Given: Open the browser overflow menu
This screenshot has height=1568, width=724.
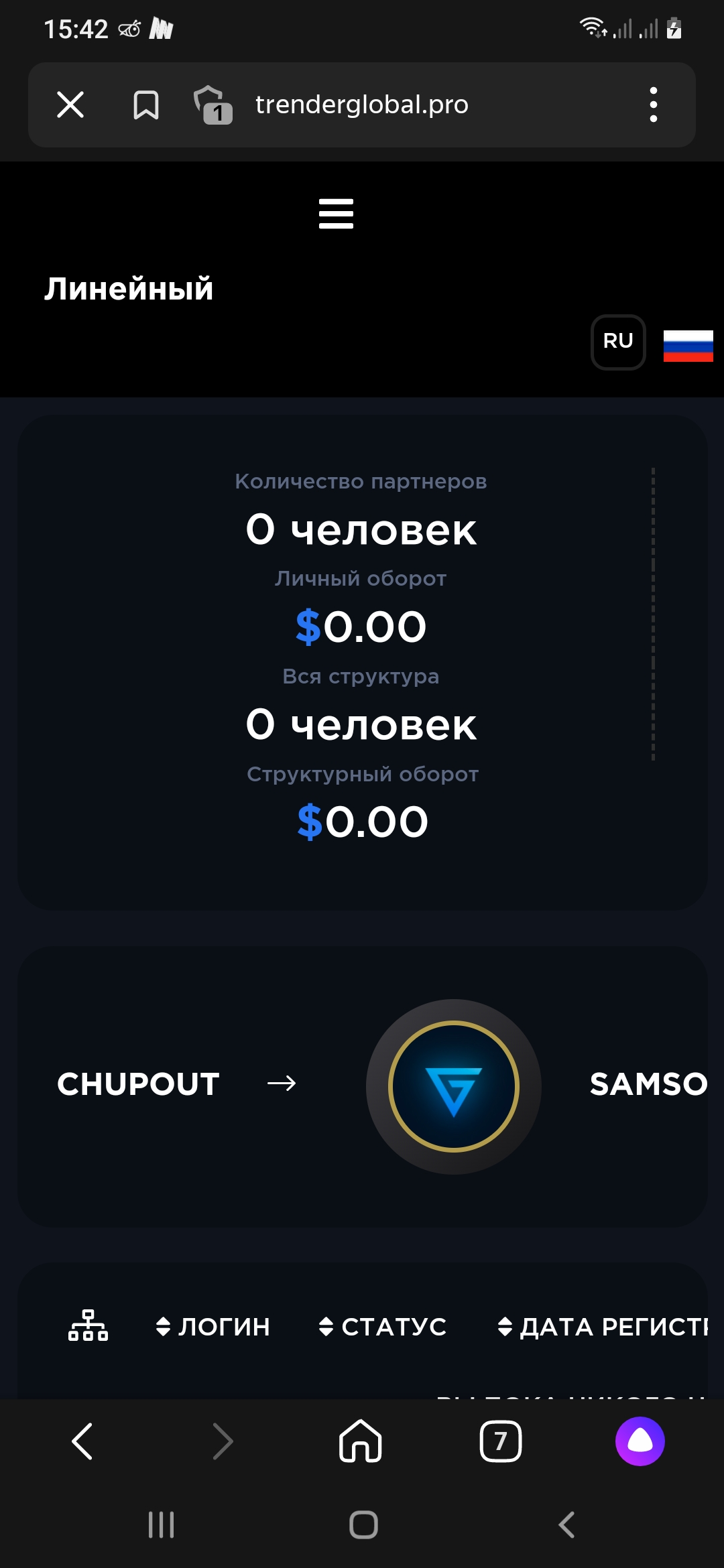Looking at the screenshot, I should click(x=654, y=105).
